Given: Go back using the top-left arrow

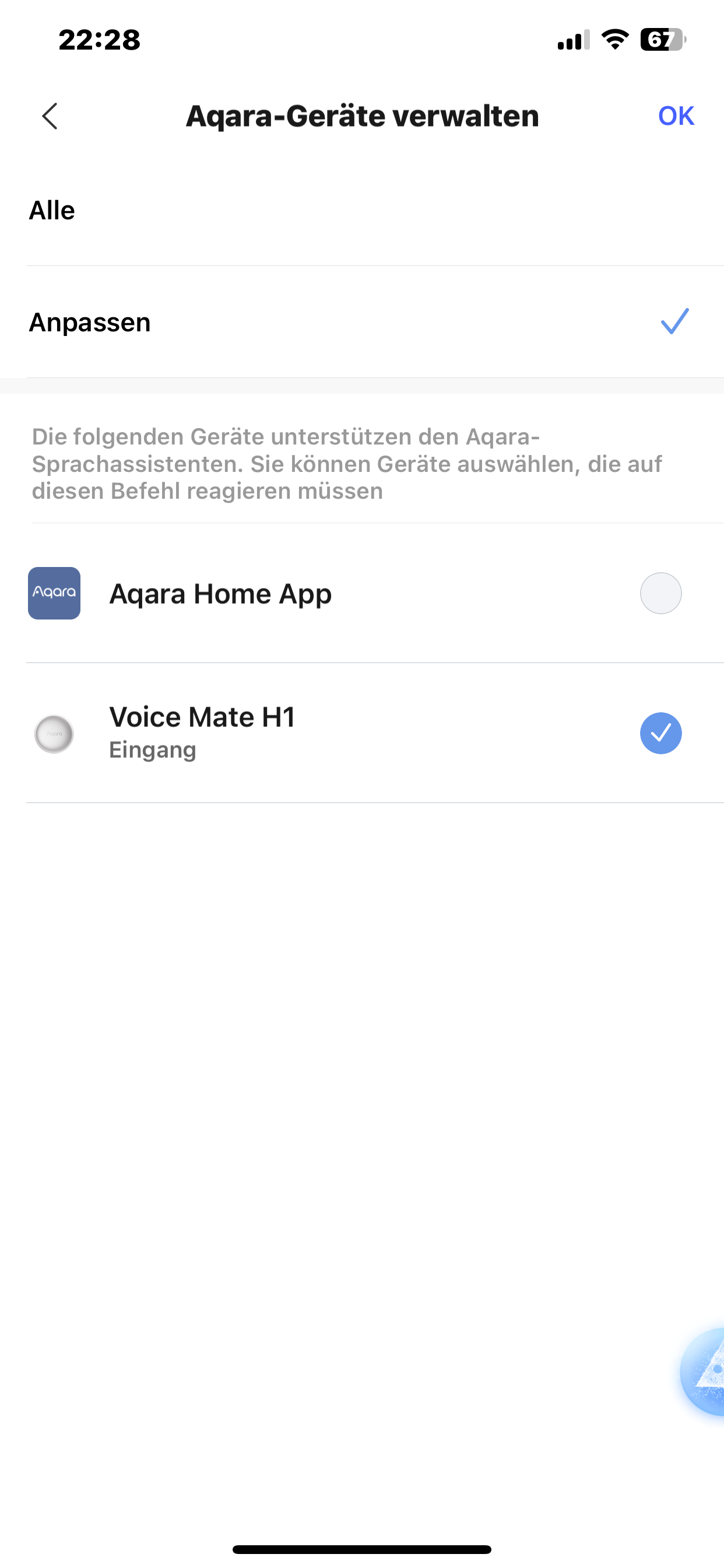Looking at the screenshot, I should pyautogui.click(x=50, y=116).
